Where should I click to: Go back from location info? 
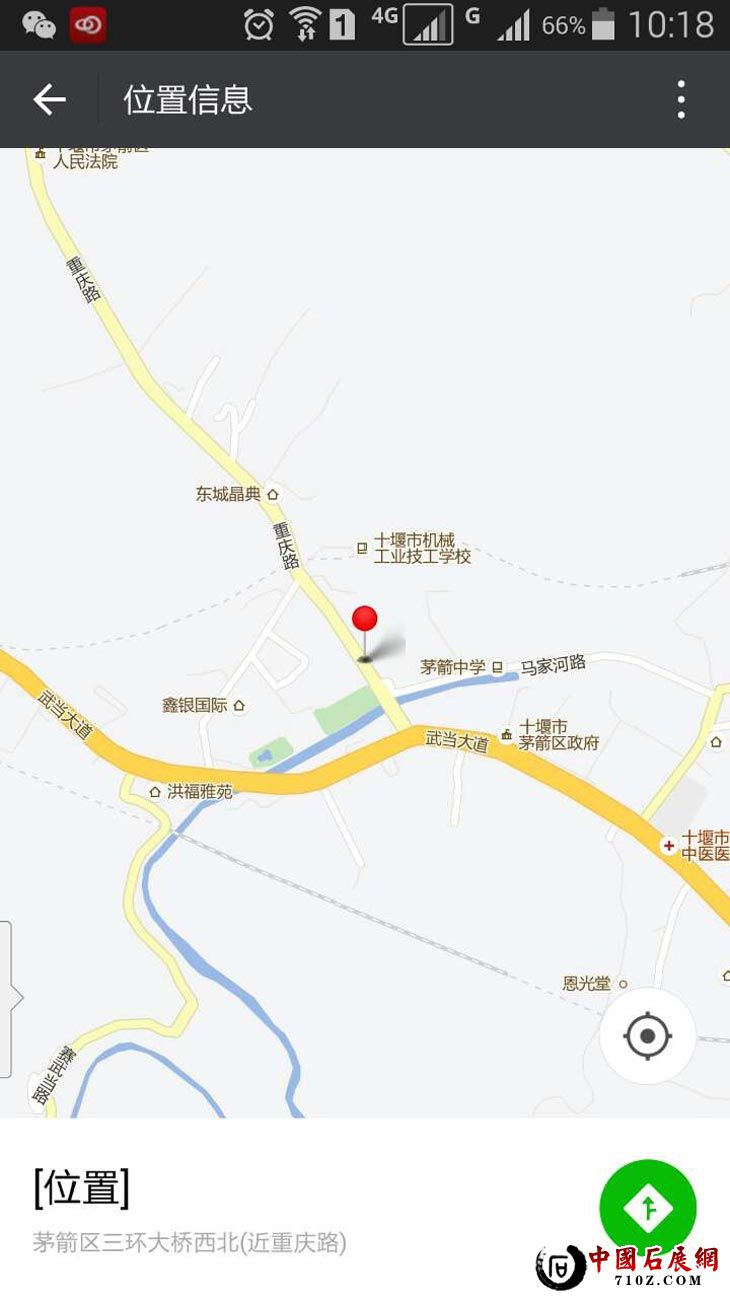coord(49,100)
